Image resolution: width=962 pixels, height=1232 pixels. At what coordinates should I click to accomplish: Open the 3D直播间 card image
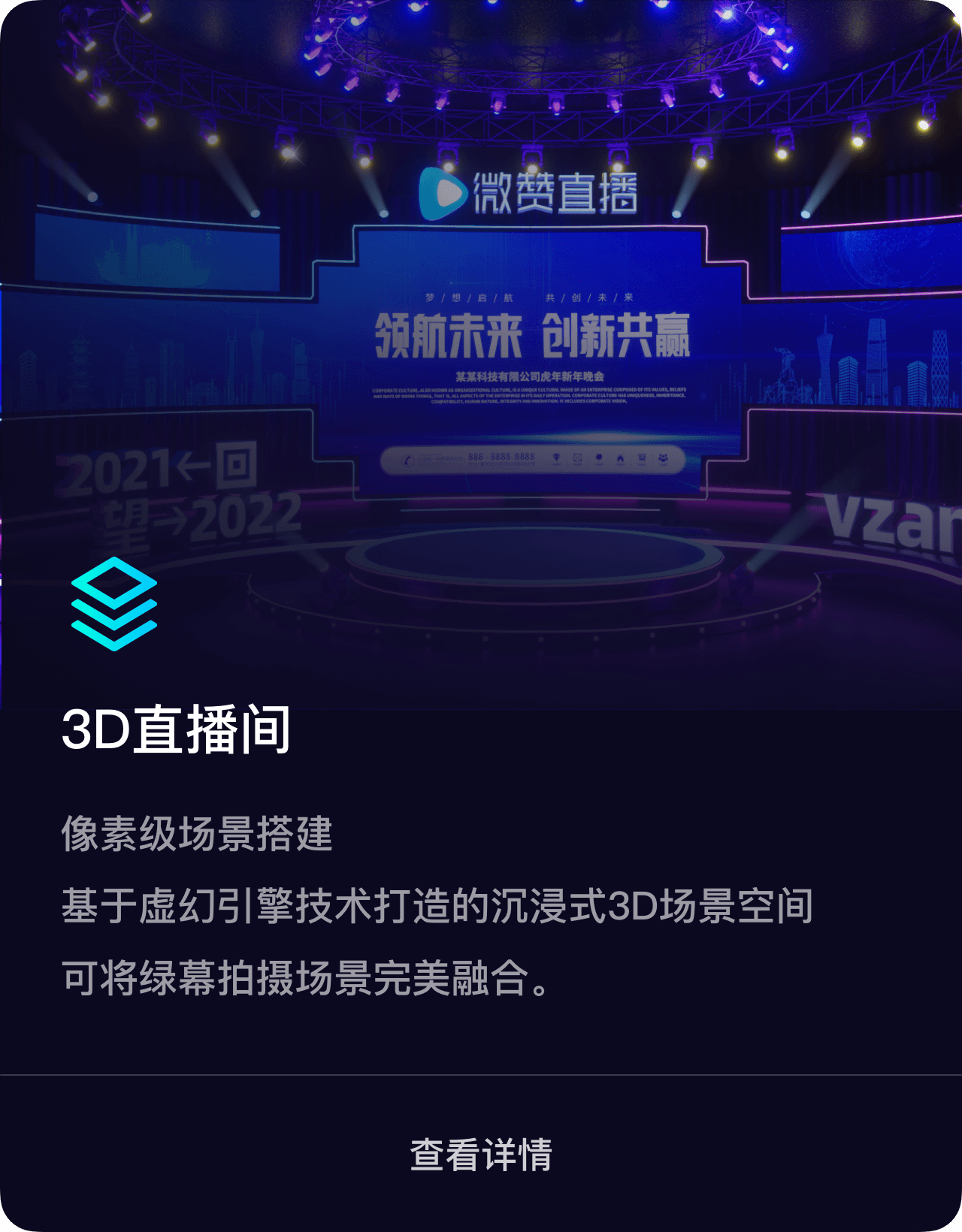tap(481, 353)
